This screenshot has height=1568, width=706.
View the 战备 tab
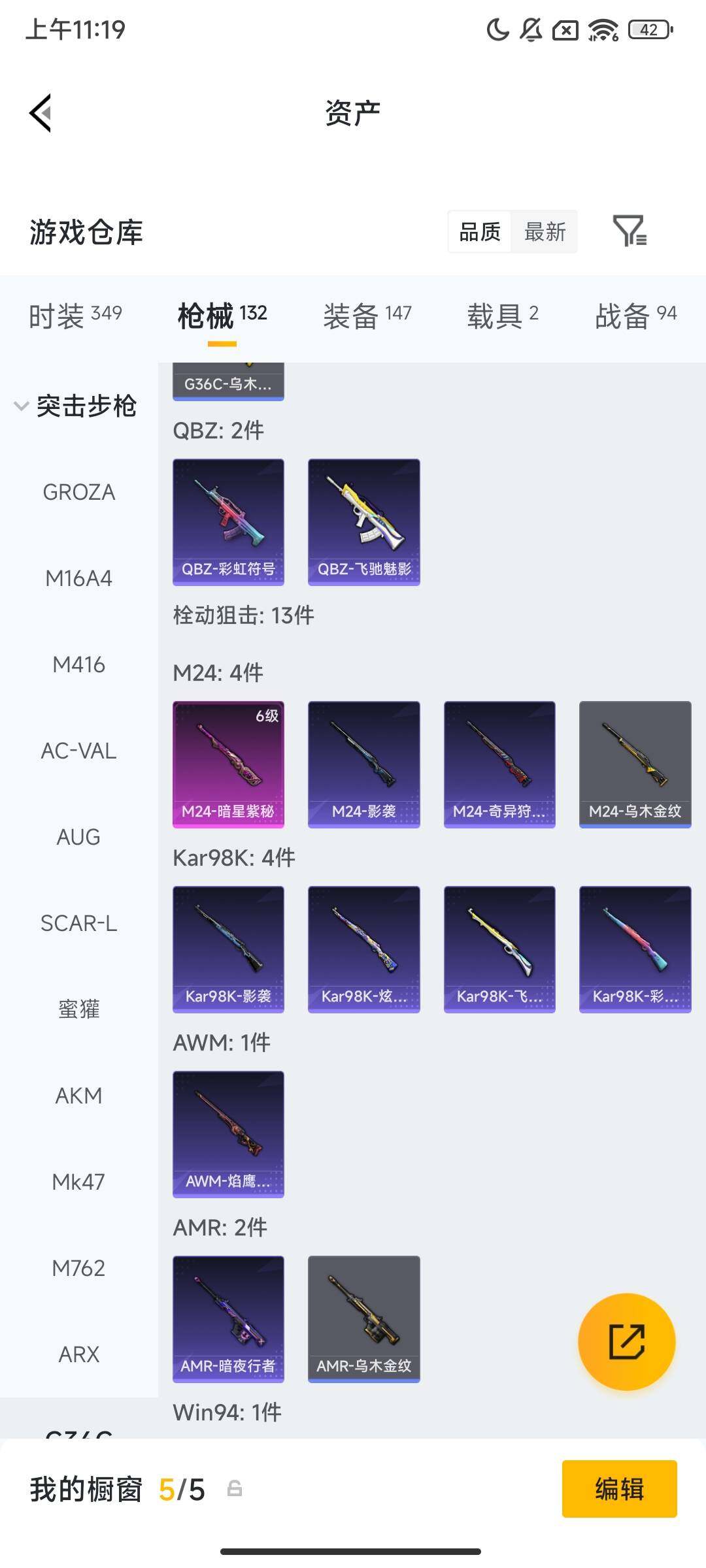tap(635, 316)
